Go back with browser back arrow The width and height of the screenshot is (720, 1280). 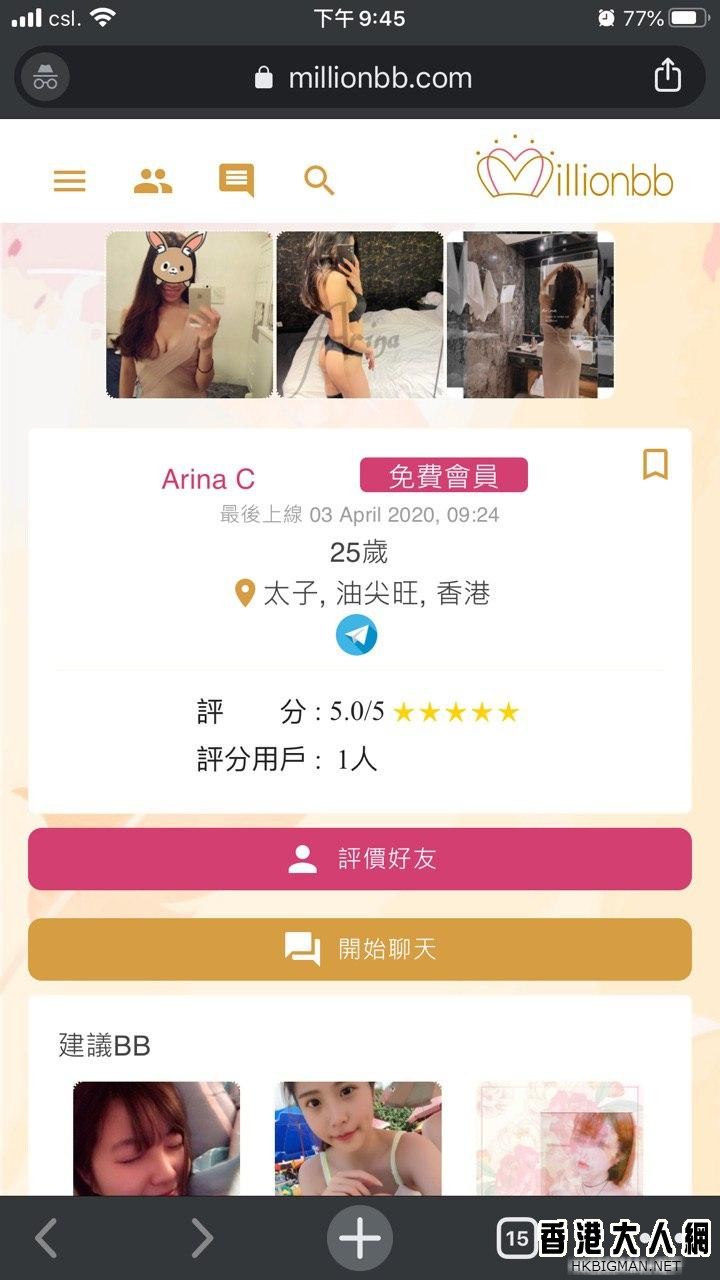[45, 1238]
